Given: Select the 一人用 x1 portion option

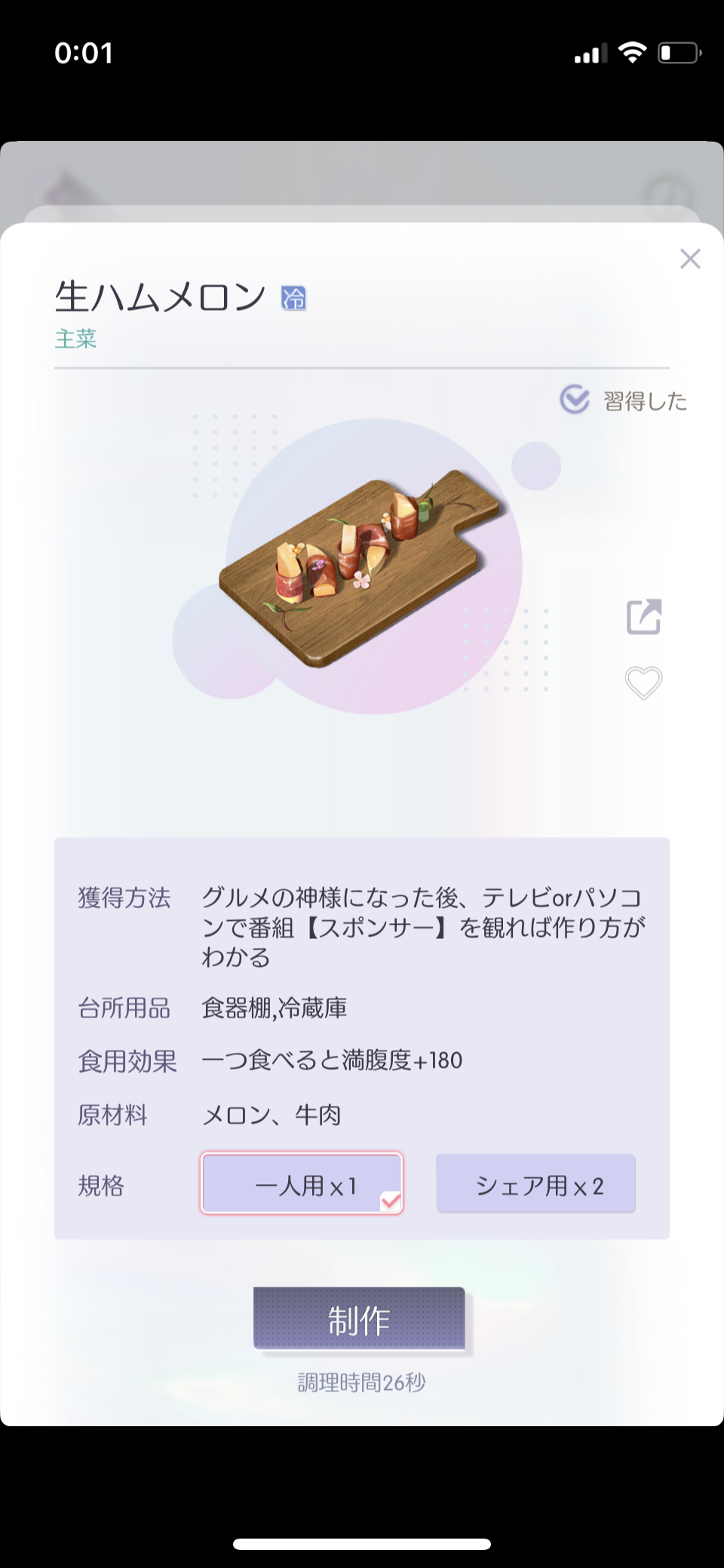Looking at the screenshot, I should point(302,1183).
